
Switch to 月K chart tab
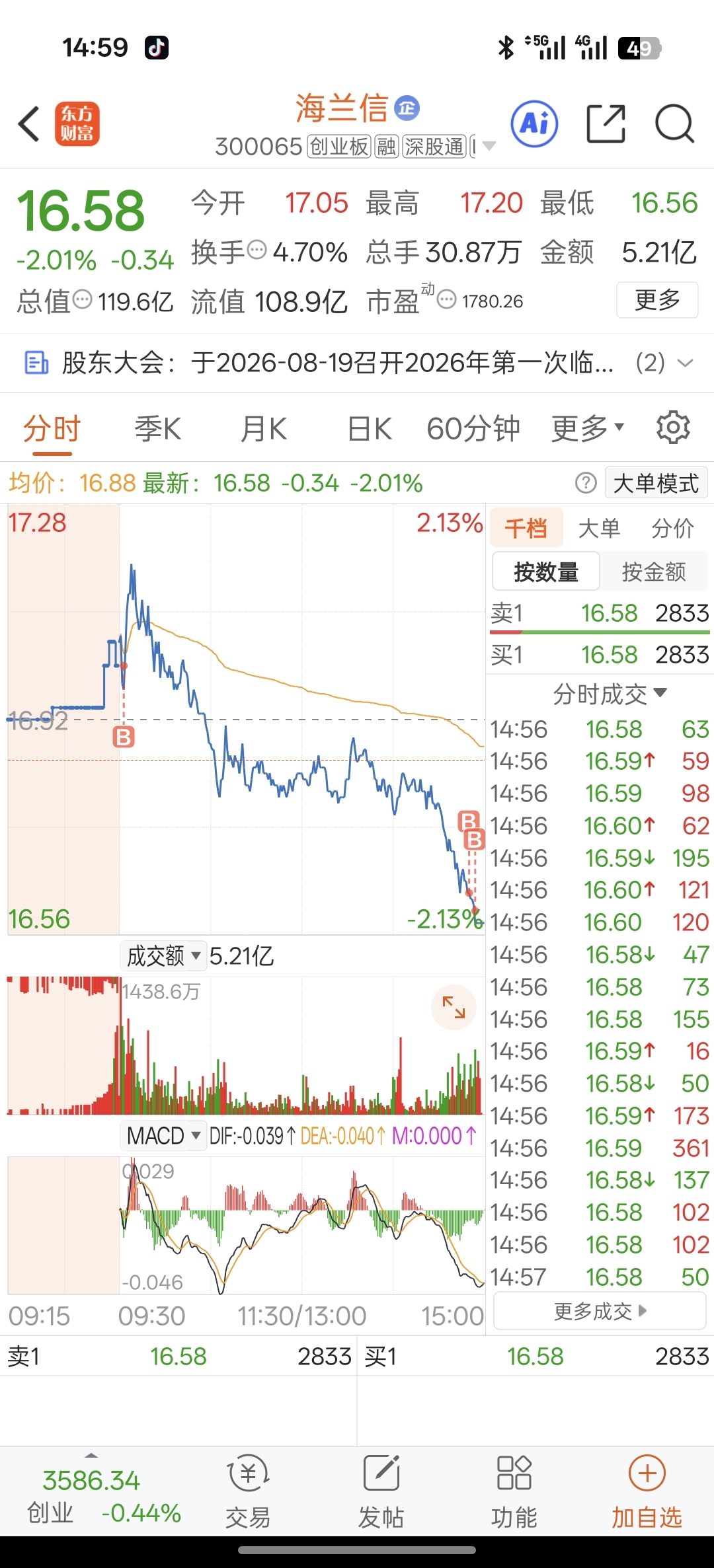click(264, 429)
